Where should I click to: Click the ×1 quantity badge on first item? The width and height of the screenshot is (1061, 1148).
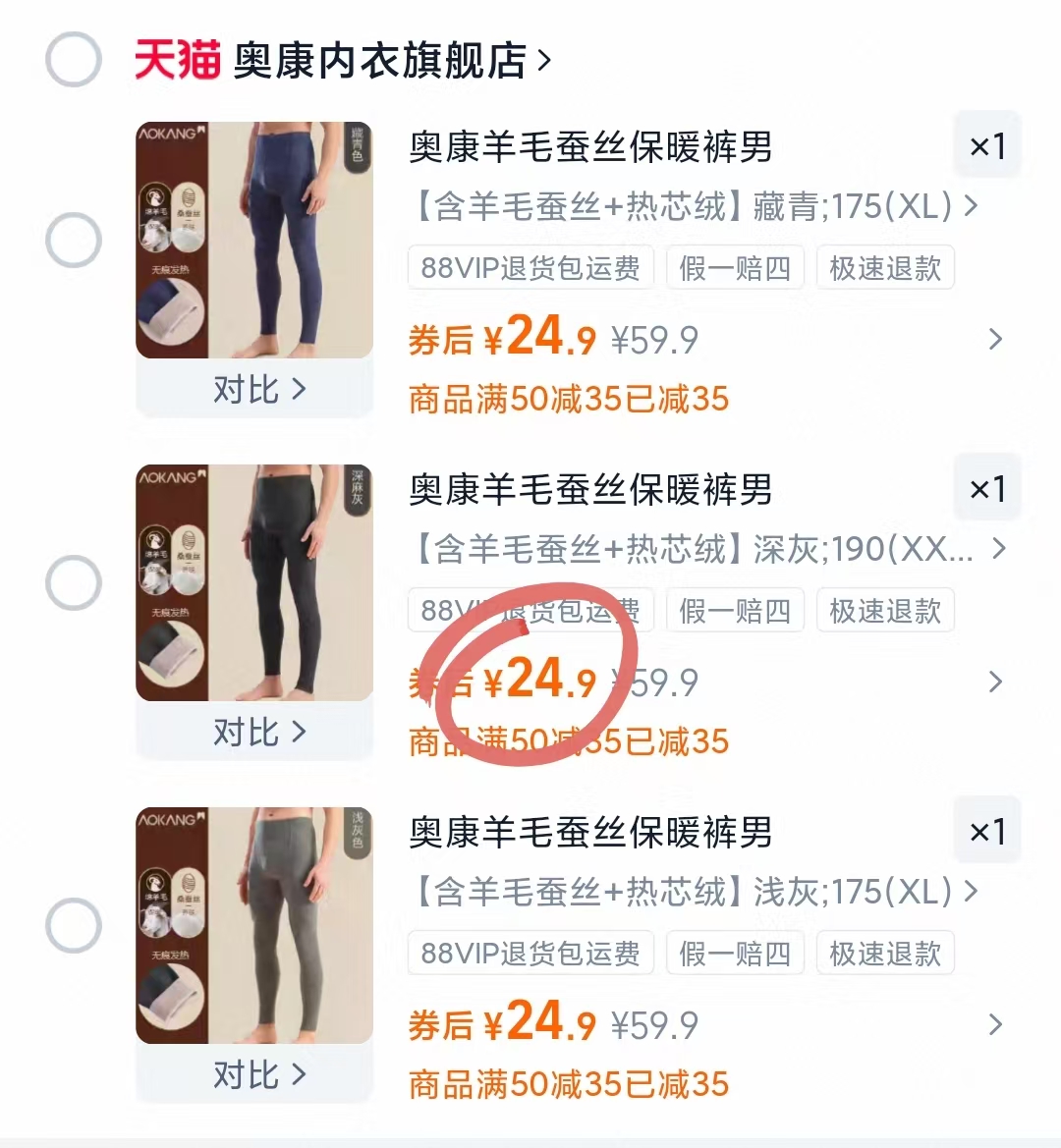987,144
